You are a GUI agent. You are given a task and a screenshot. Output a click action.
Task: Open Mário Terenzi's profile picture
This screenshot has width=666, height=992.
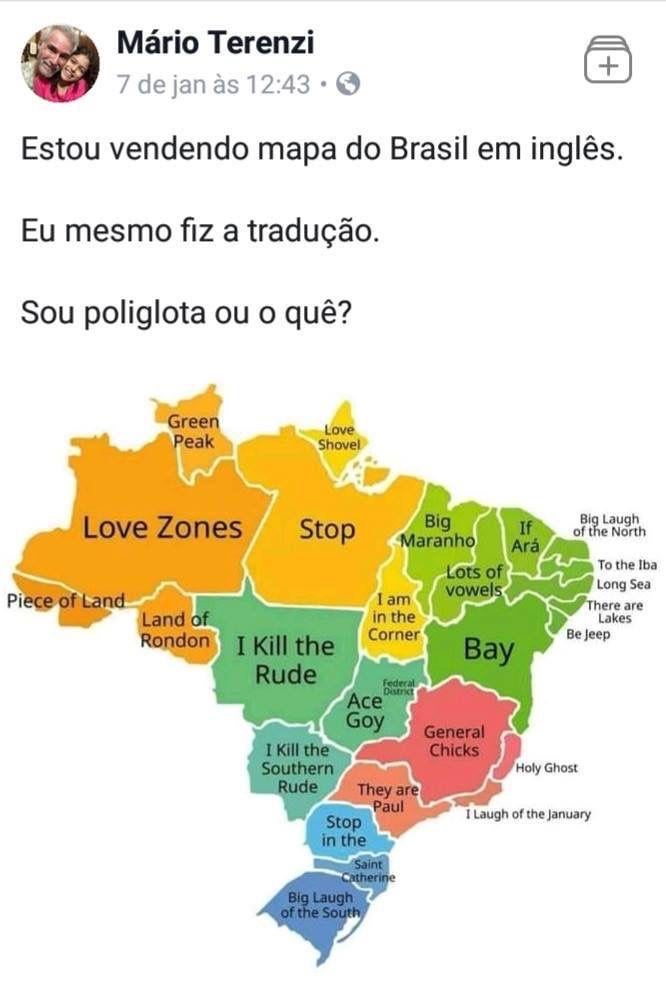[60, 63]
